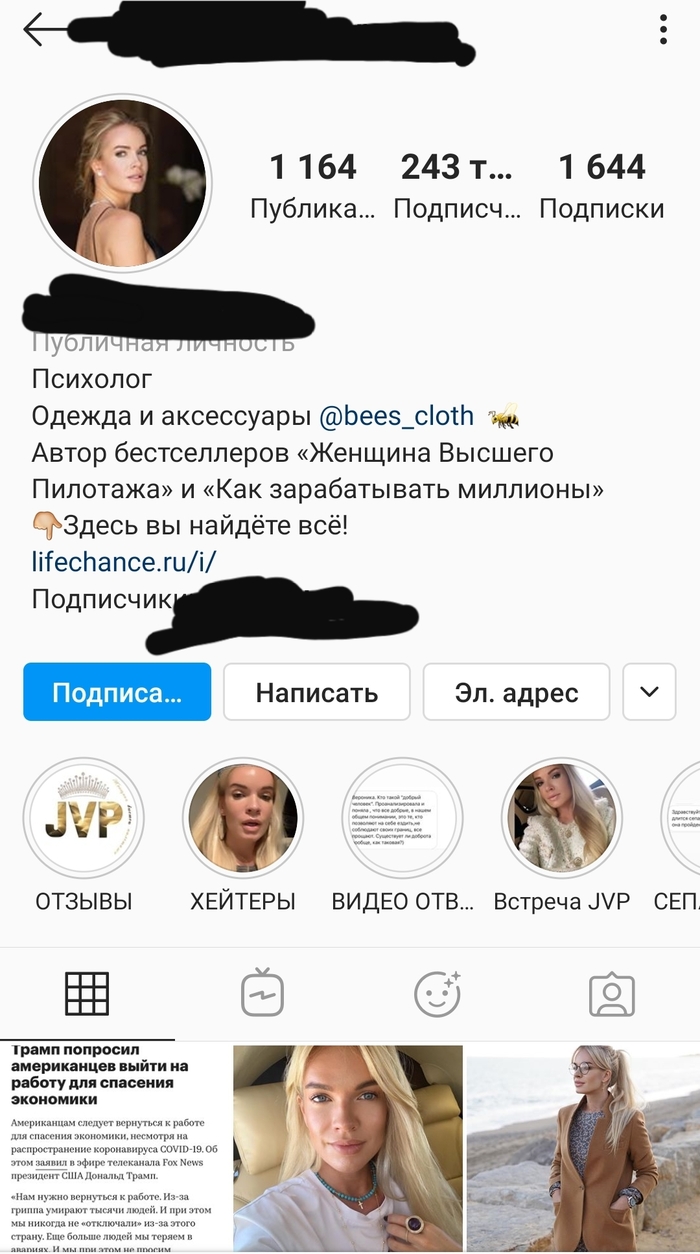The height and width of the screenshot is (1254, 700).
Task: View the profile picture
Action: 122,184
